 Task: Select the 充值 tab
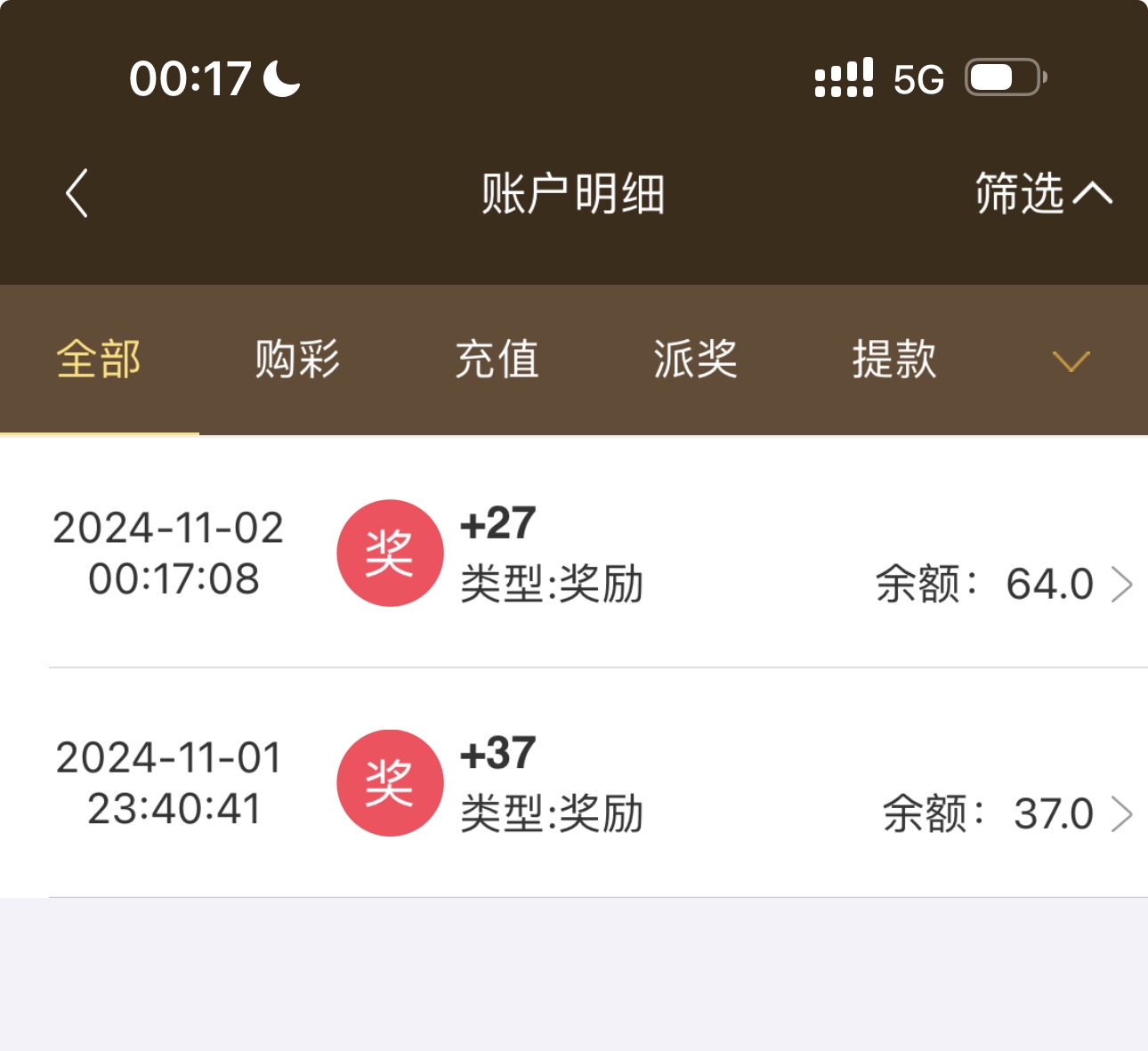click(497, 360)
